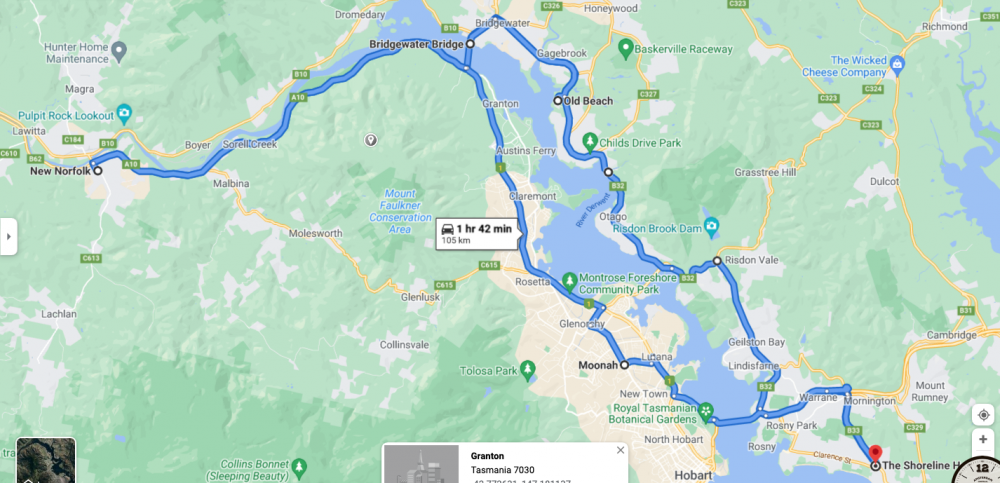
Task: Open Childs Drive Park marker
Action: pyautogui.click(x=590, y=142)
